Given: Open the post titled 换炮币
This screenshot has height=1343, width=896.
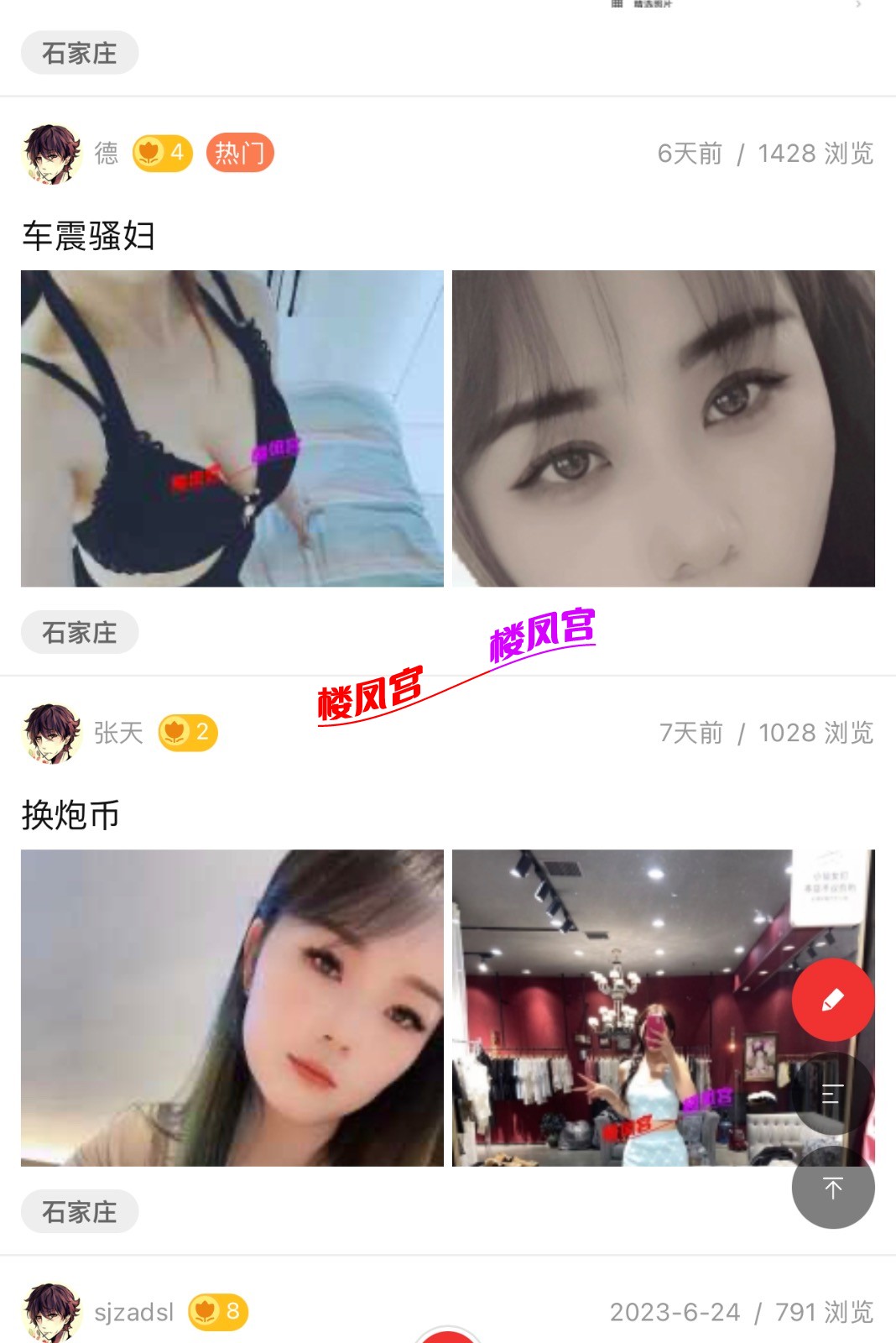Looking at the screenshot, I should pos(71,815).
